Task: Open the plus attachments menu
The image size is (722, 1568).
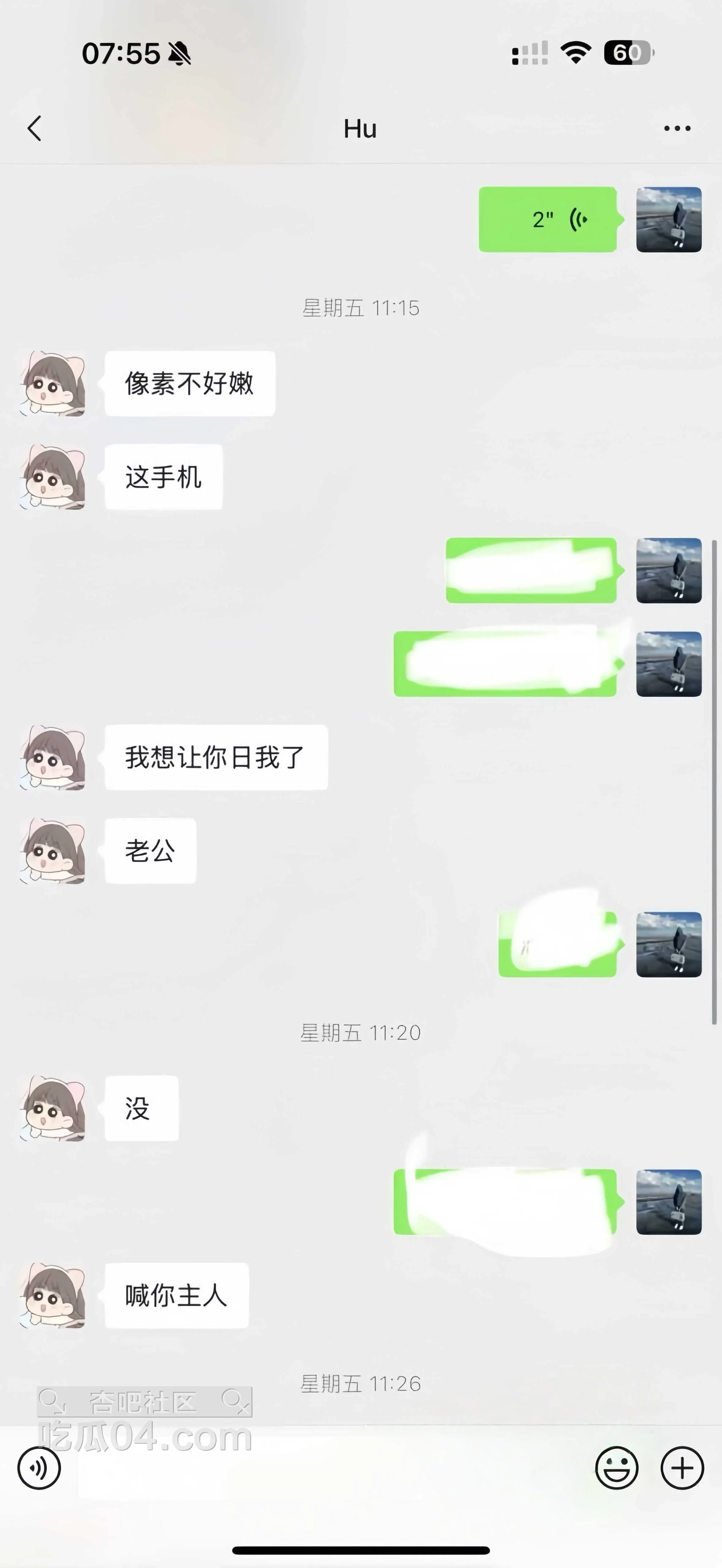Action: [682, 1468]
